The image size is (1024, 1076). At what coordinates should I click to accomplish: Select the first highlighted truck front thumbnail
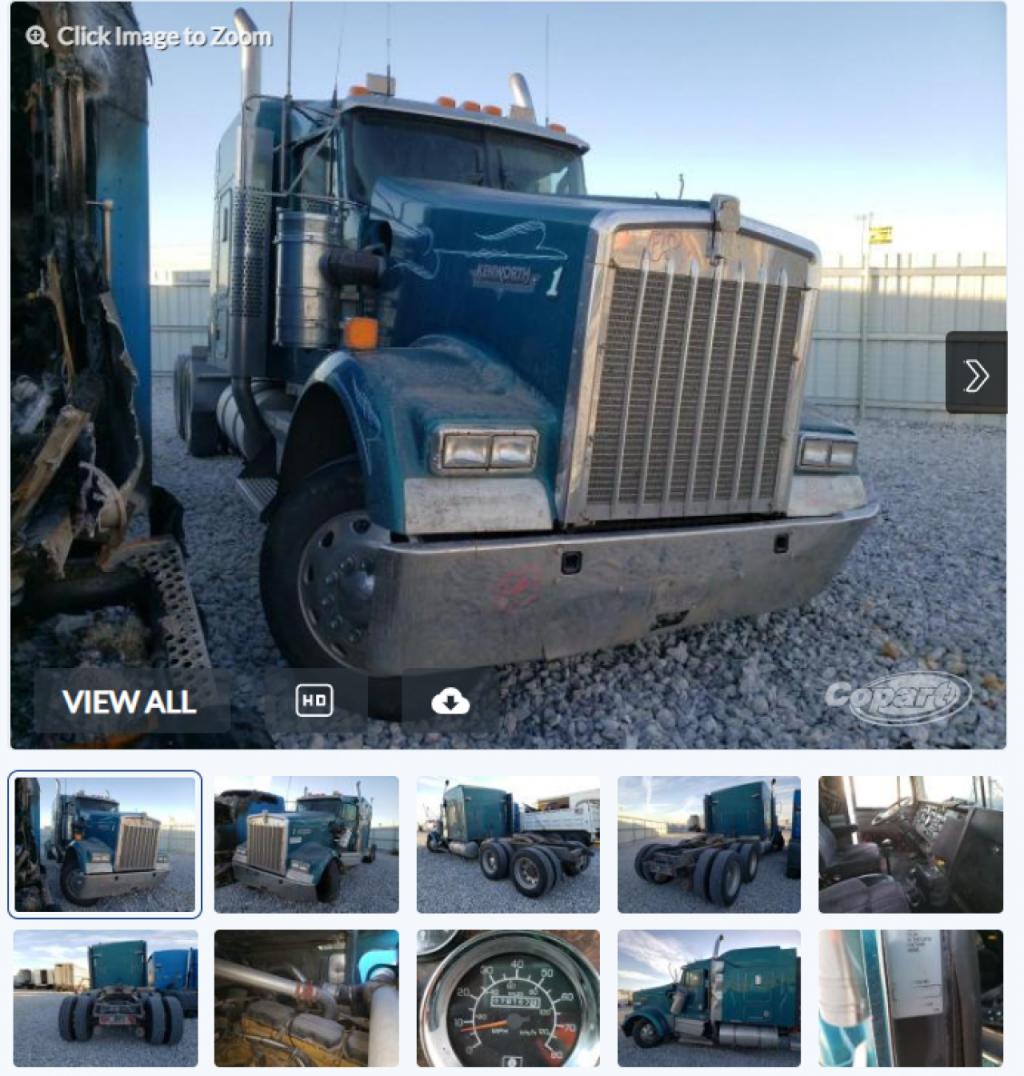pos(105,844)
